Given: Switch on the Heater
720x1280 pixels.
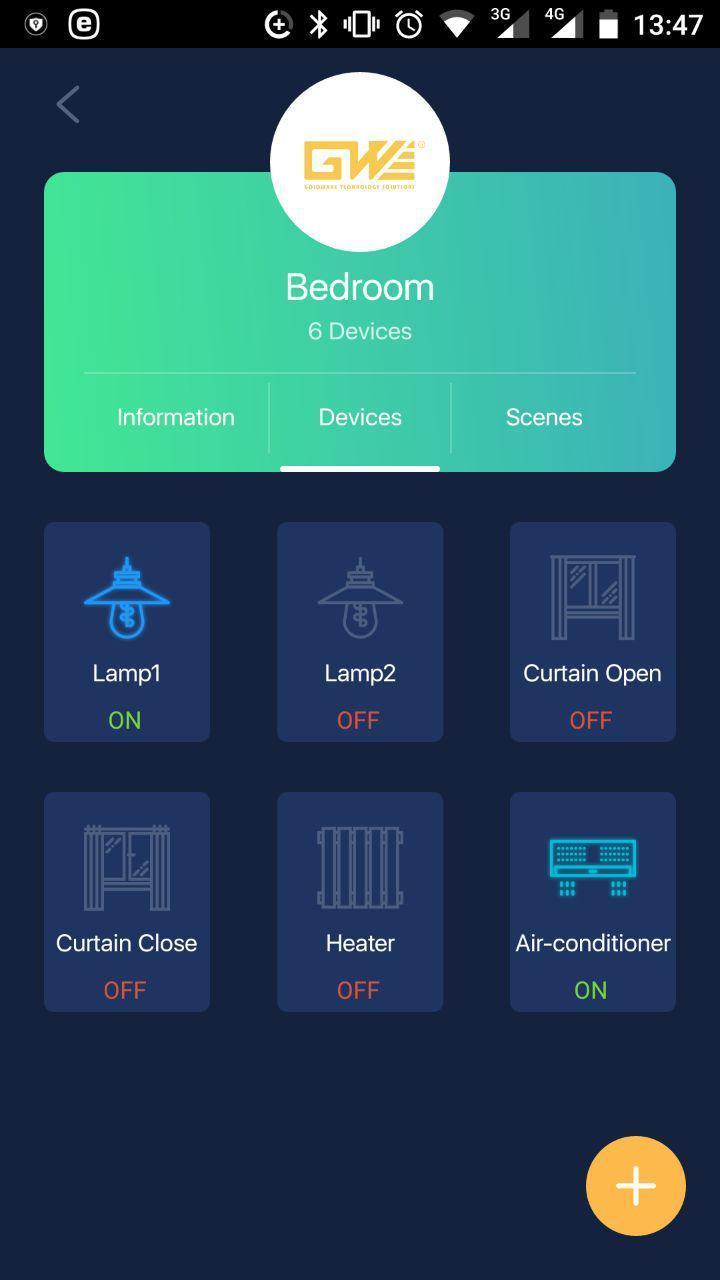Looking at the screenshot, I should pyautogui.click(x=360, y=901).
